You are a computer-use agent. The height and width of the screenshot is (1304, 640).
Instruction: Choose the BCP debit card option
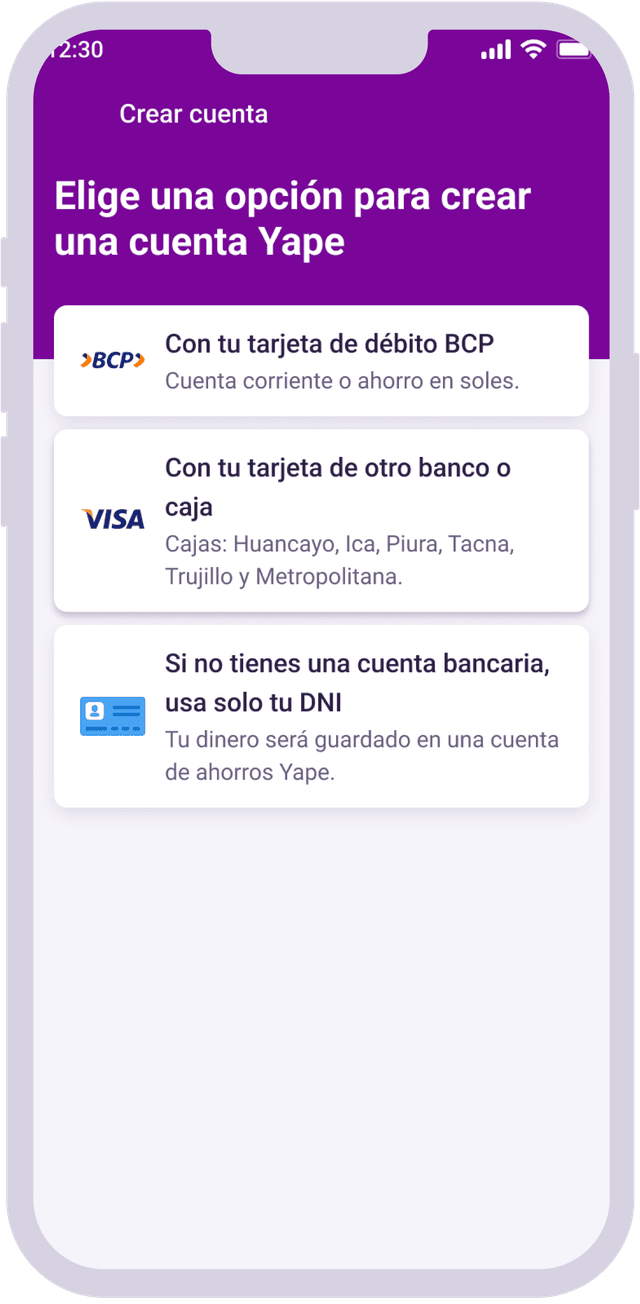(321, 361)
